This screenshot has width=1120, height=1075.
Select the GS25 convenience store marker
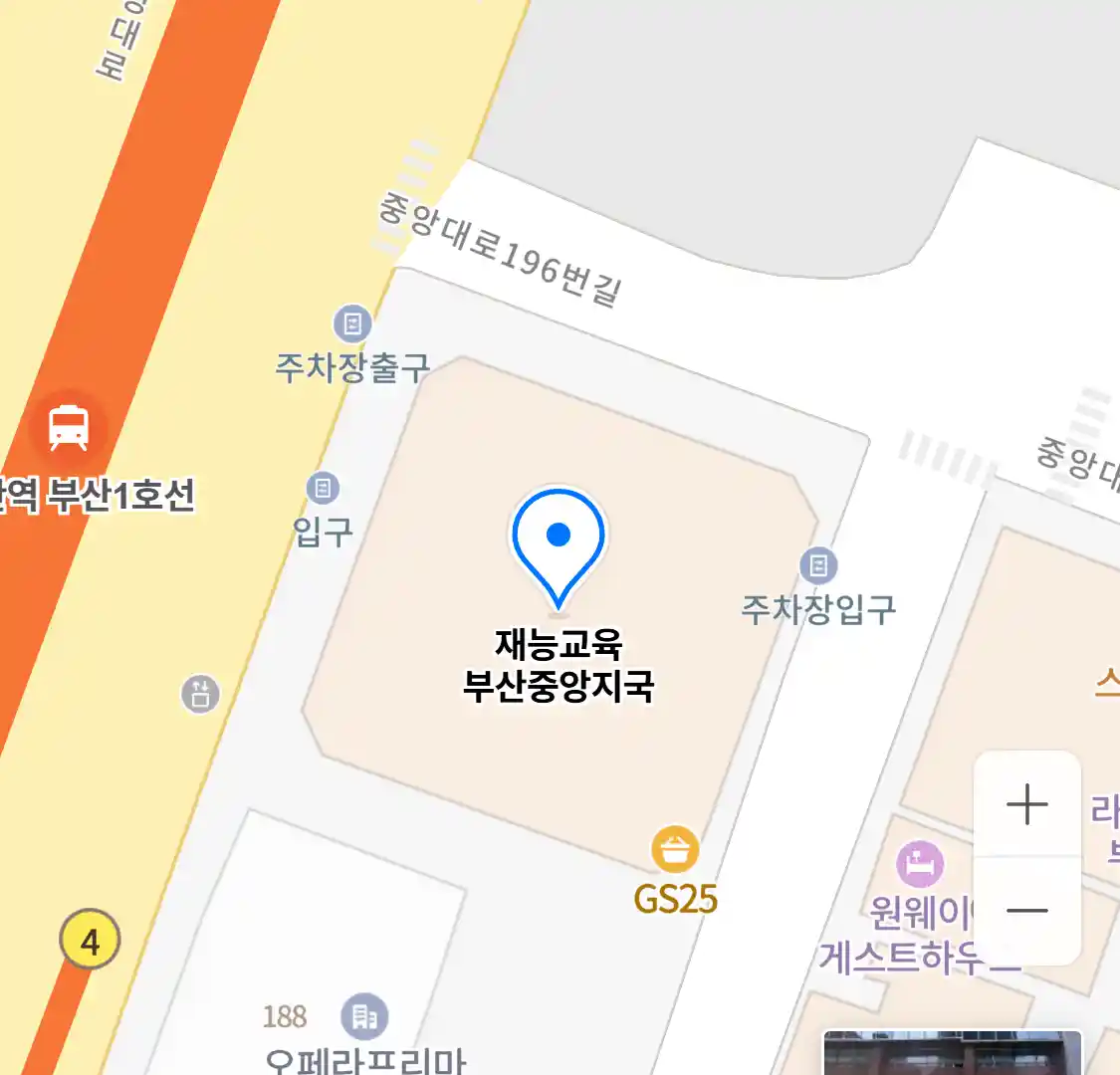[675, 850]
